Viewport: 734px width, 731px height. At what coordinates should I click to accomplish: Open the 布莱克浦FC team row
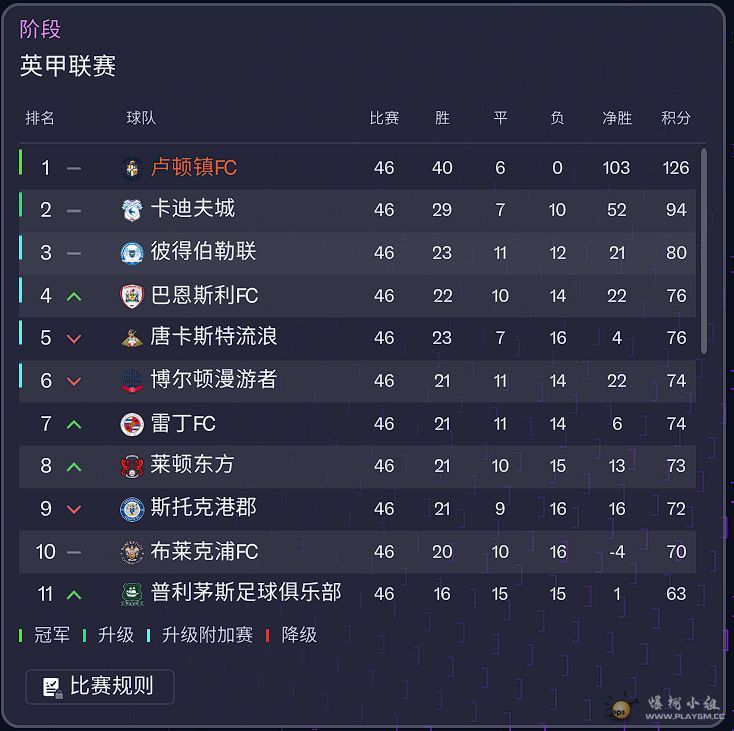click(x=204, y=551)
